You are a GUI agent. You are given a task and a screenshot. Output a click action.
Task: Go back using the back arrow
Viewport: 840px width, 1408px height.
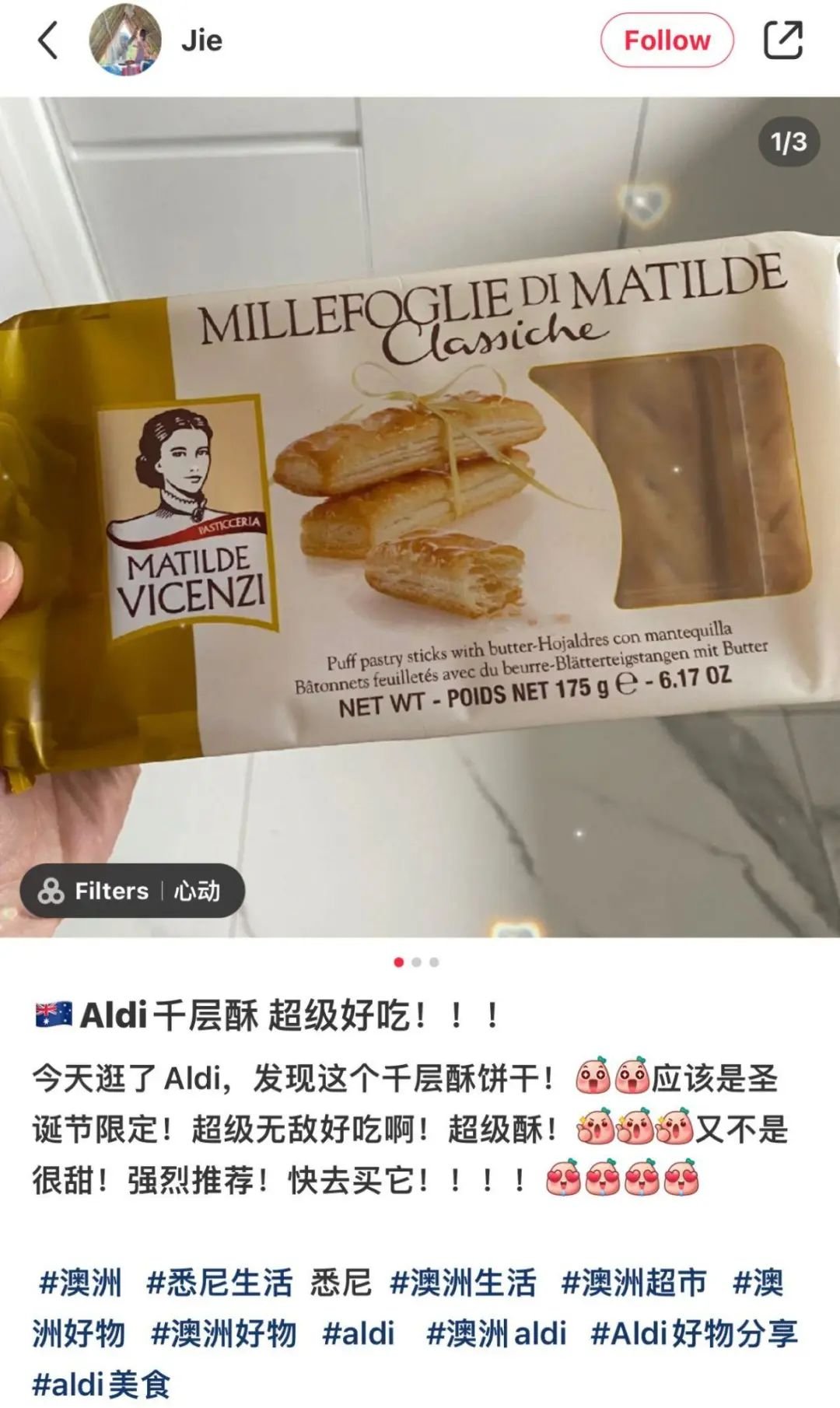pos(48,40)
